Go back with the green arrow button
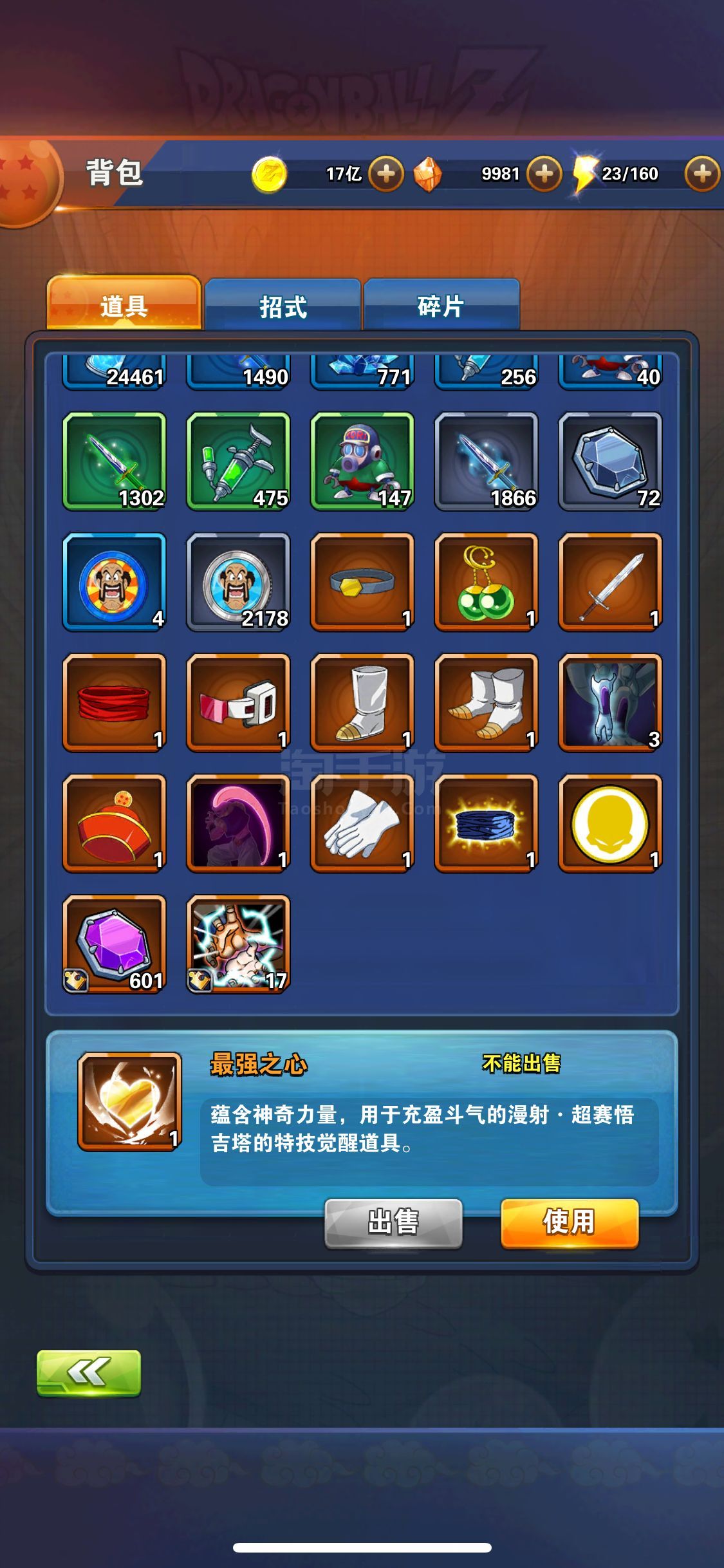Screen dimensions: 724x1568 click(x=89, y=1372)
